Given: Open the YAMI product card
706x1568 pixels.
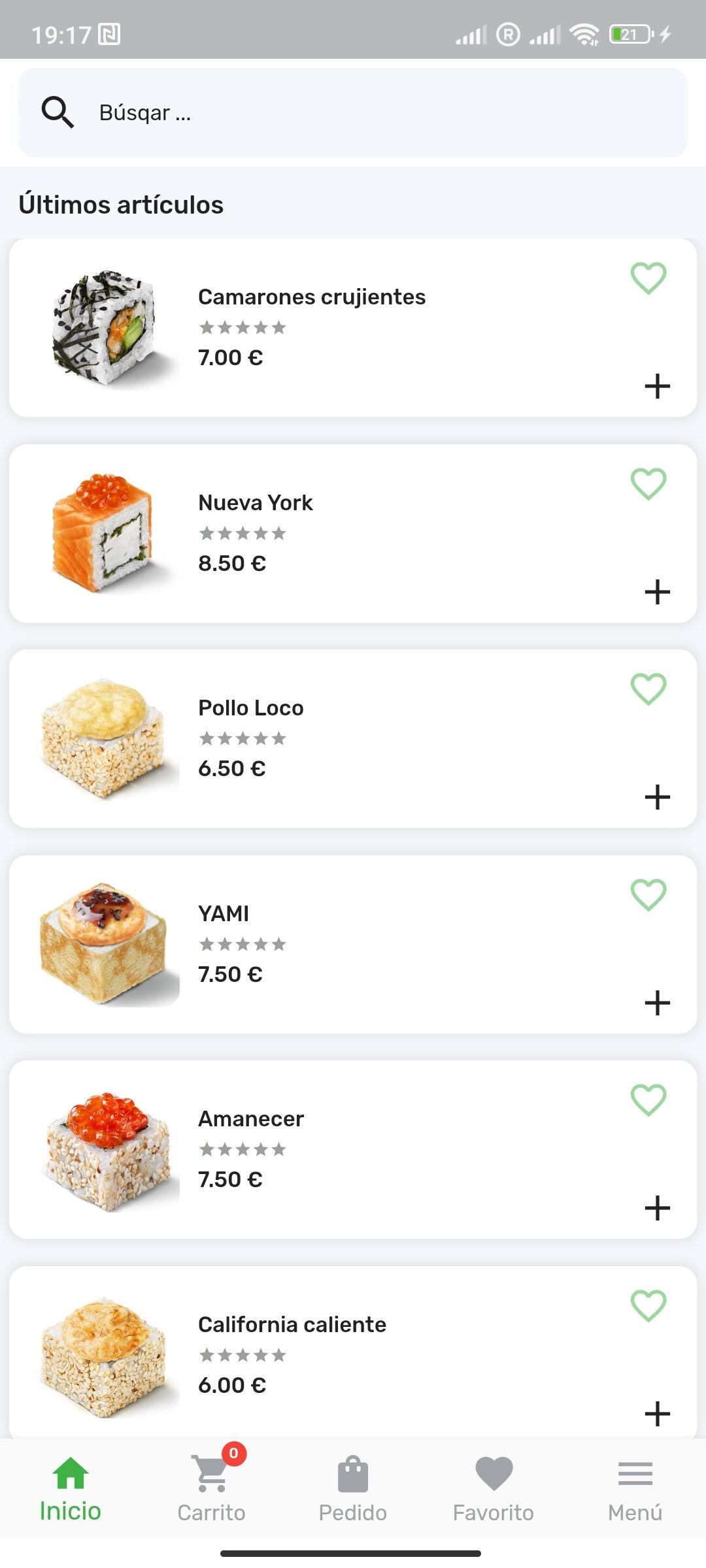Looking at the screenshot, I should (353, 944).
